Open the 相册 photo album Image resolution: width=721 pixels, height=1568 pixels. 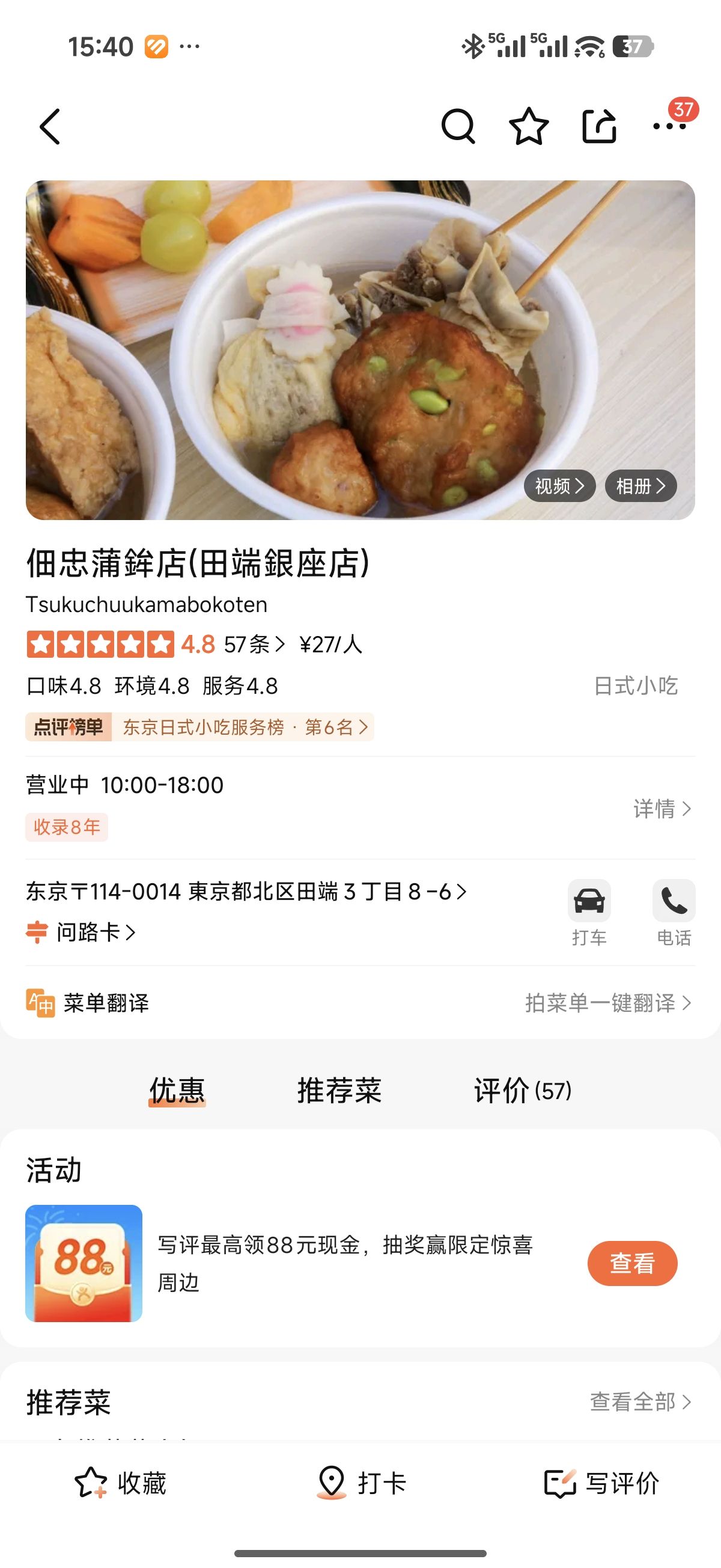coord(640,486)
